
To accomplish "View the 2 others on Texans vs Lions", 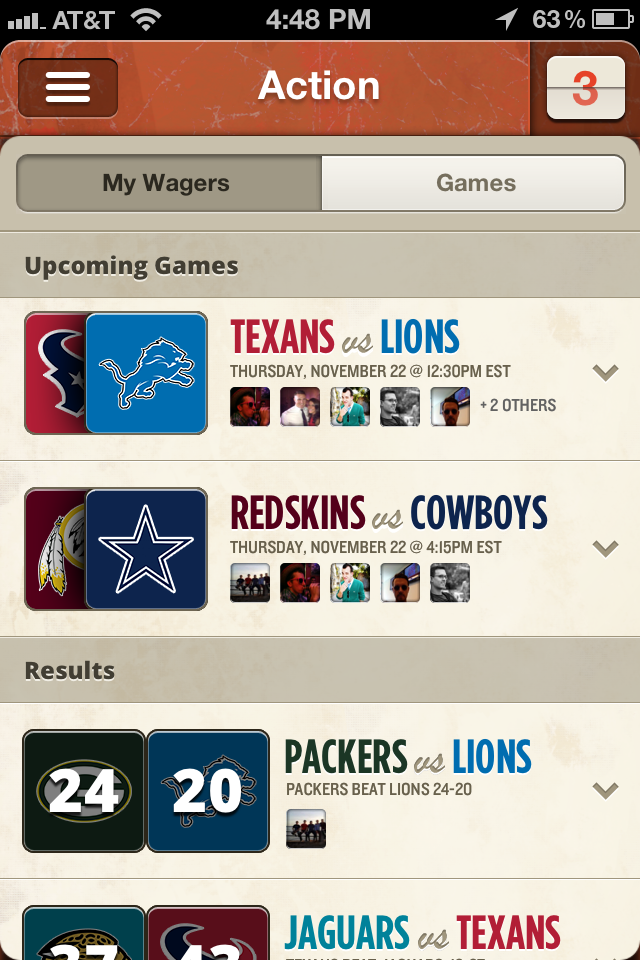I will 518,406.
